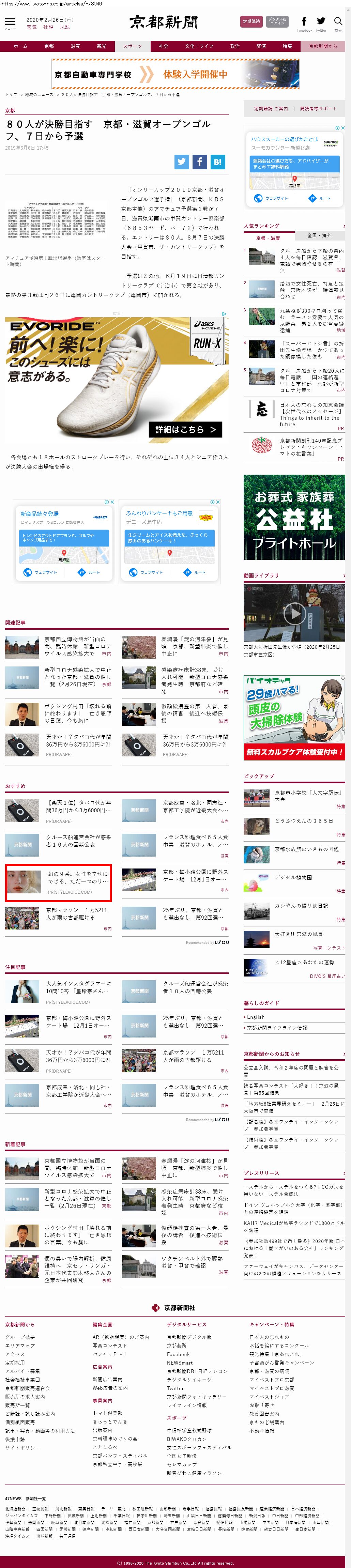Open the 京都自動車専門学校 banner ad
This screenshot has width=351, height=1568.
175,74
